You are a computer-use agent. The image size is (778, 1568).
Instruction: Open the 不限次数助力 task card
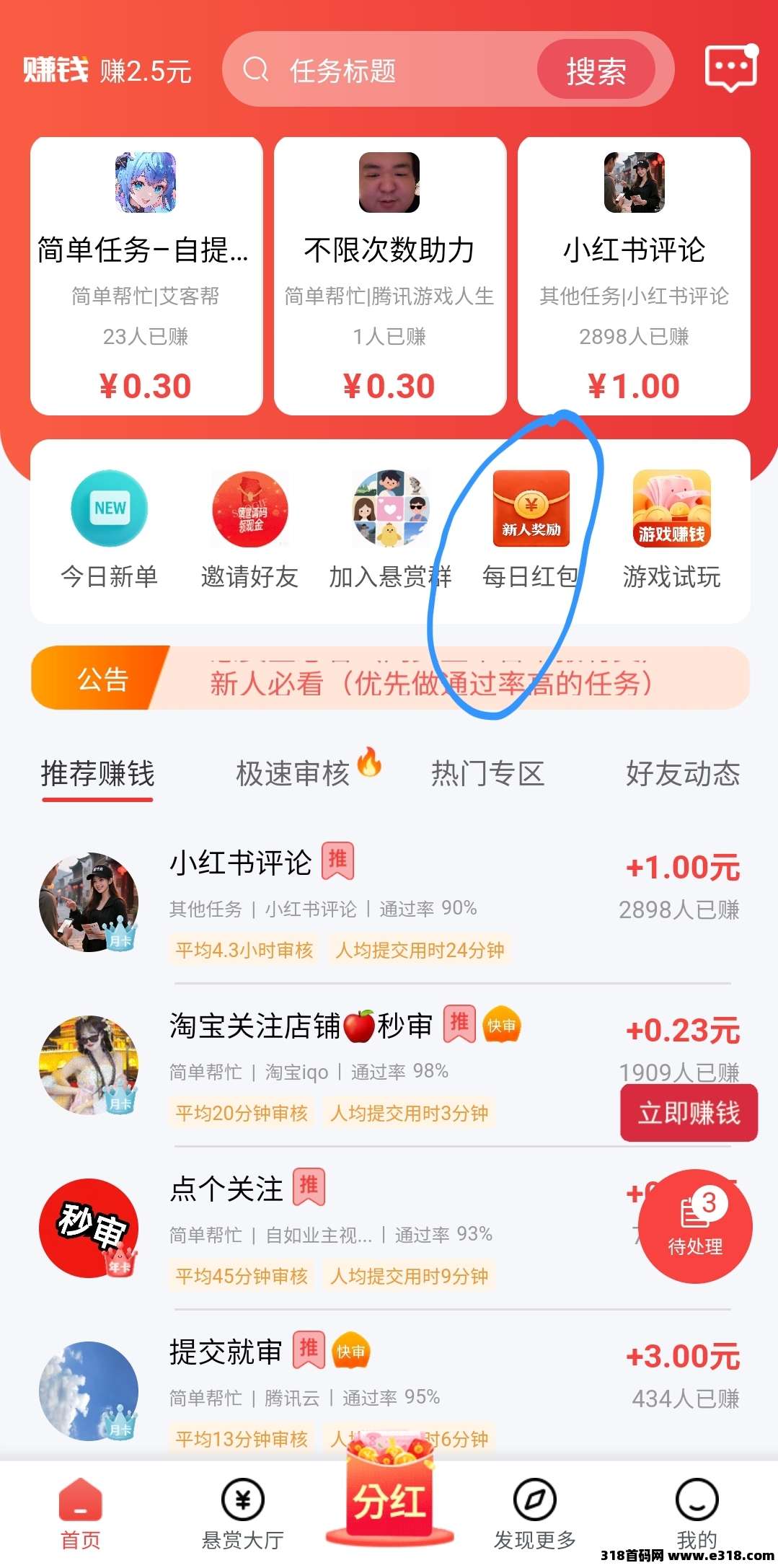click(x=389, y=276)
